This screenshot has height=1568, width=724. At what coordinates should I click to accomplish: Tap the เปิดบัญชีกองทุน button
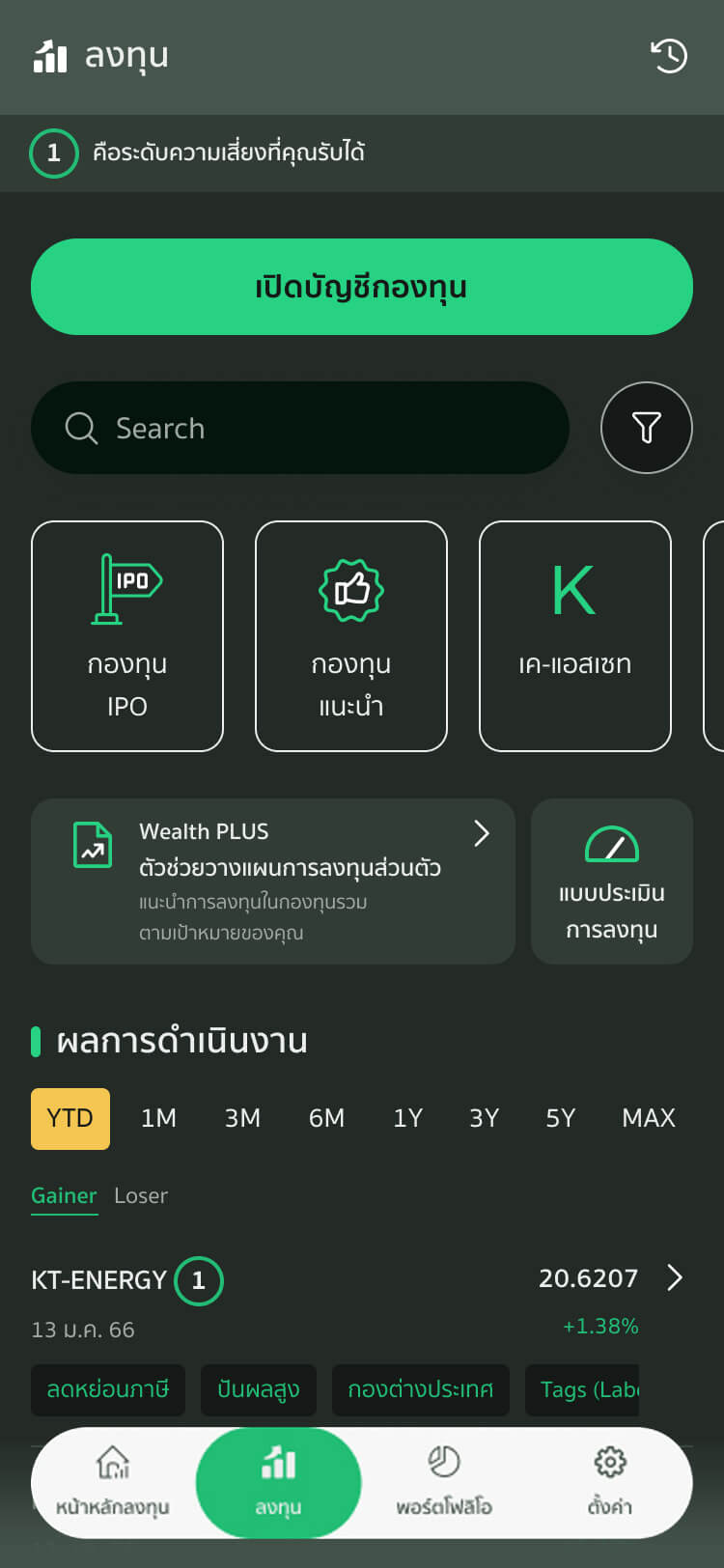pyautogui.click(x=362, y=287)
